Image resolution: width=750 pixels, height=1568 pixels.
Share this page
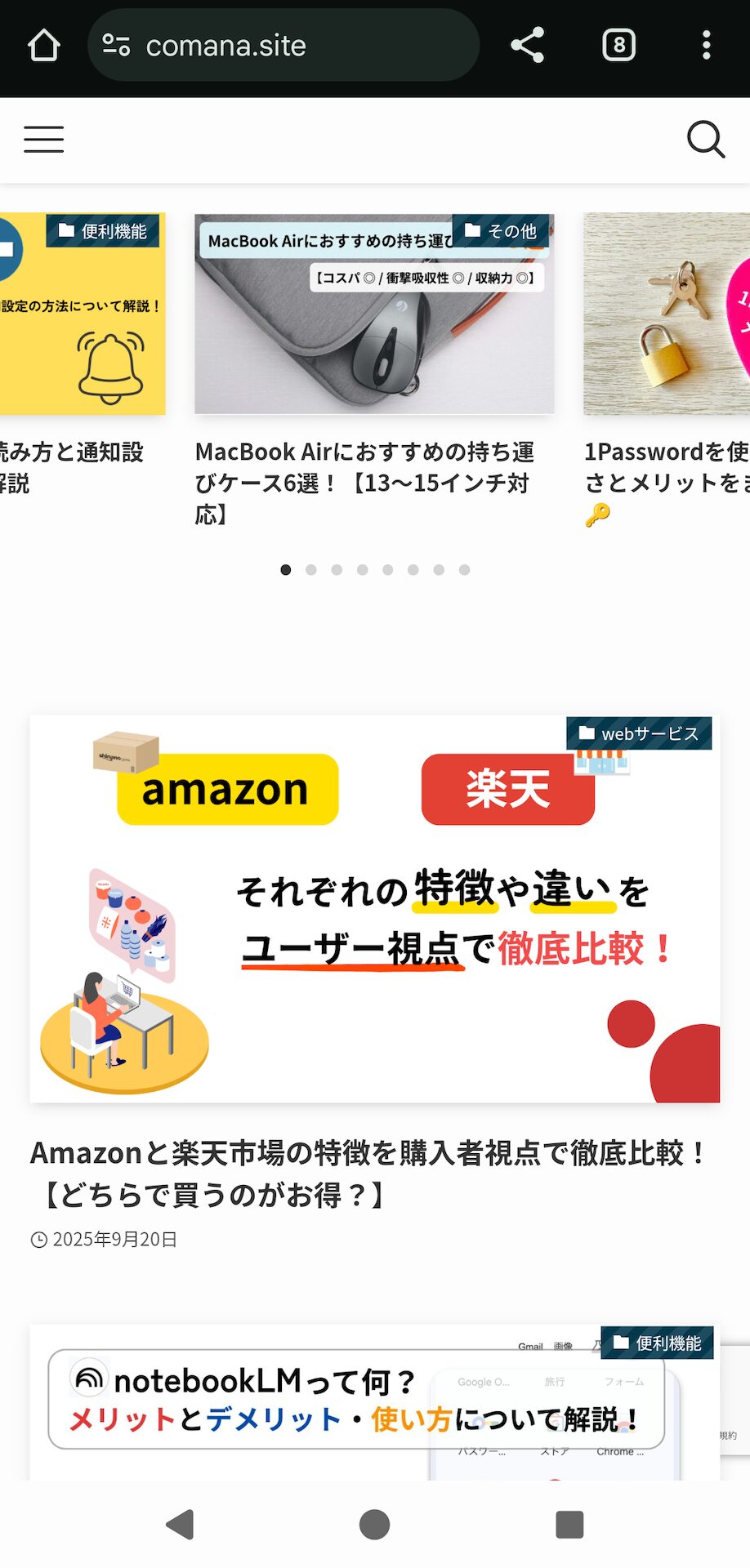pyautogui.click(x=527, y=45)
